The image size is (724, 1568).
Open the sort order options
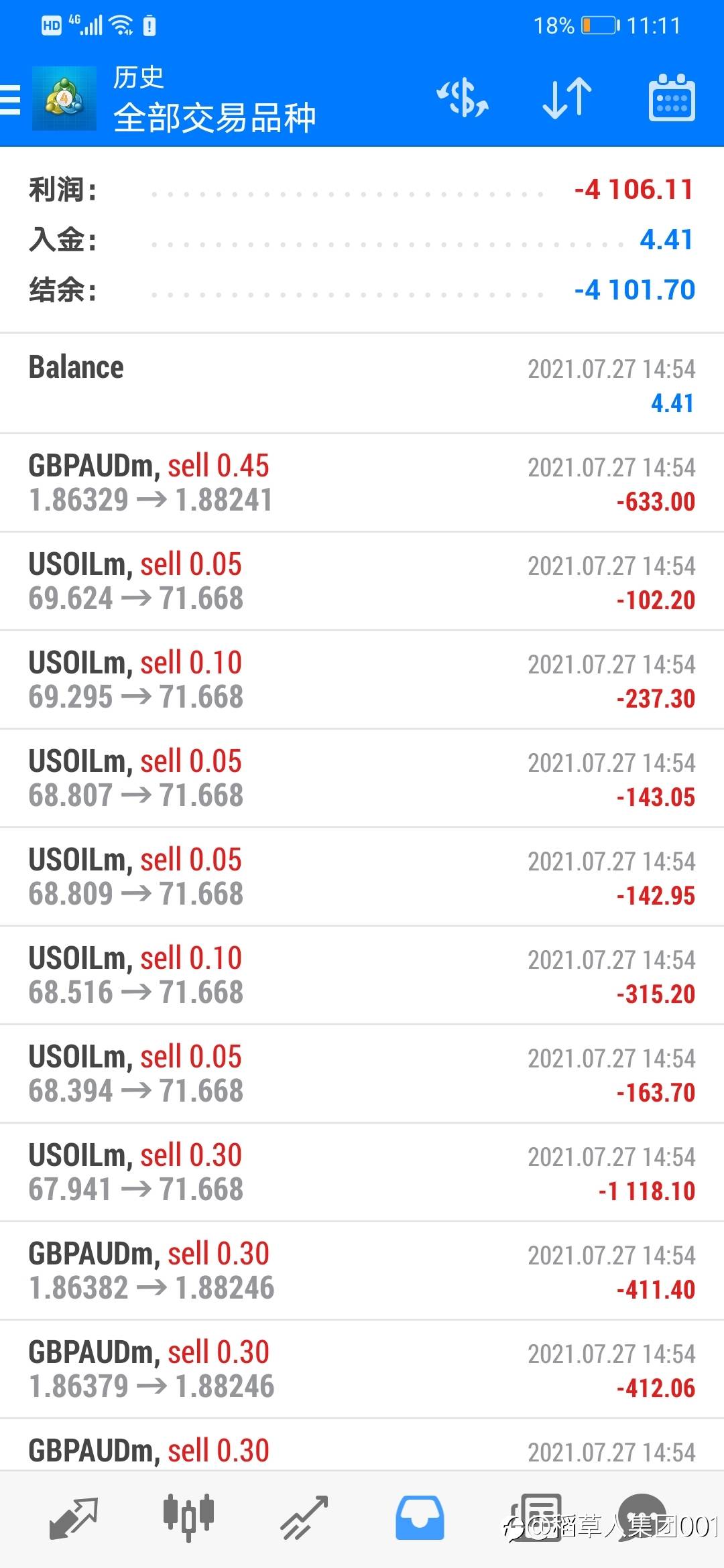566,99
